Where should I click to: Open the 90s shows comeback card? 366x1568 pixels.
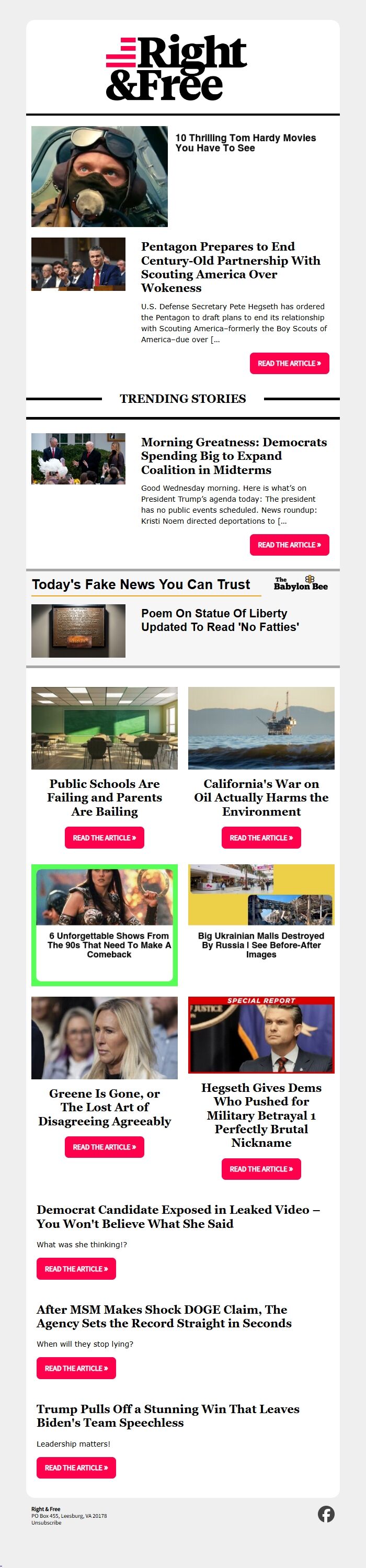coord(105,924)
